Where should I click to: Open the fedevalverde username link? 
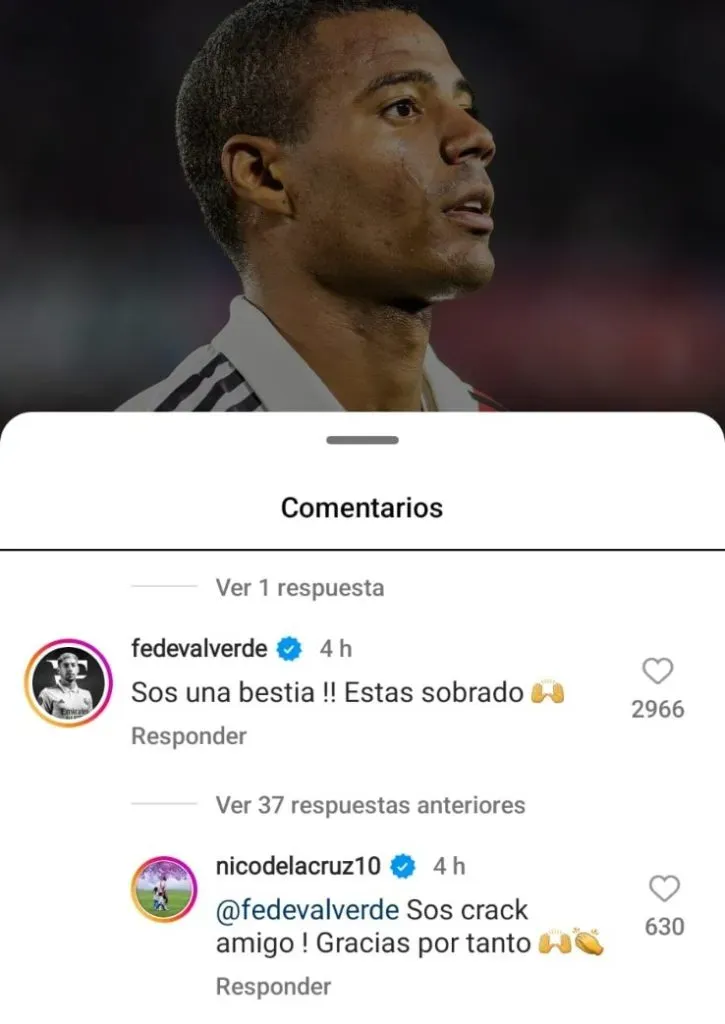[199, 649]
